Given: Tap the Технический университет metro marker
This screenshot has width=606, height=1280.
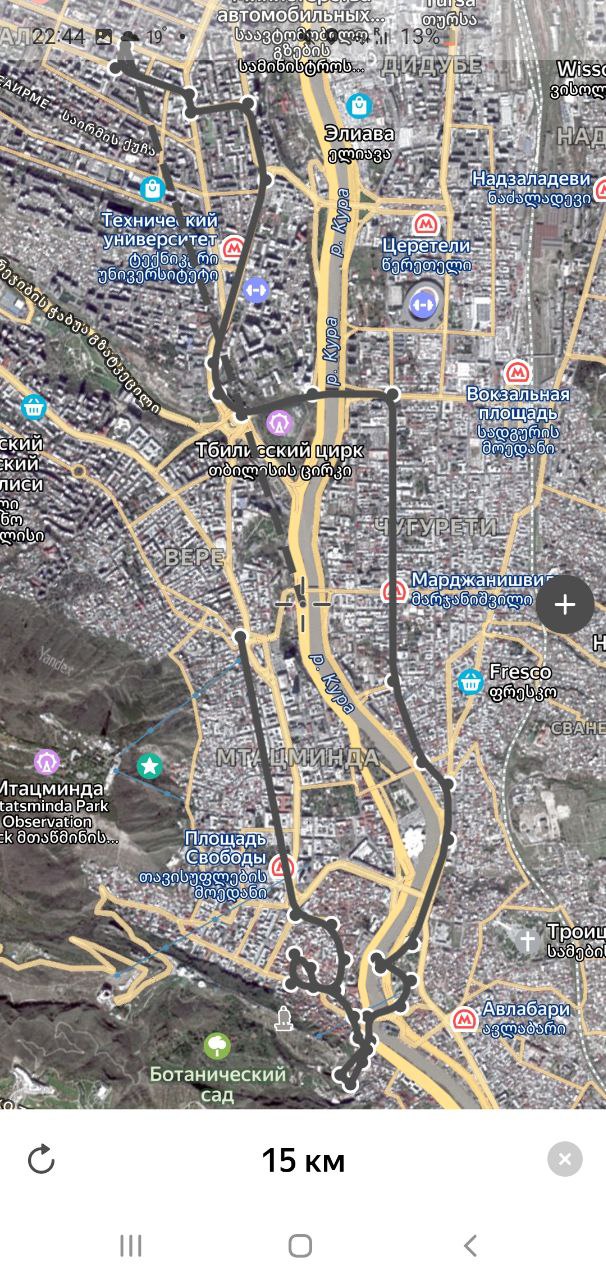Looking at the screenshot, I should click(x=234, y=246).
